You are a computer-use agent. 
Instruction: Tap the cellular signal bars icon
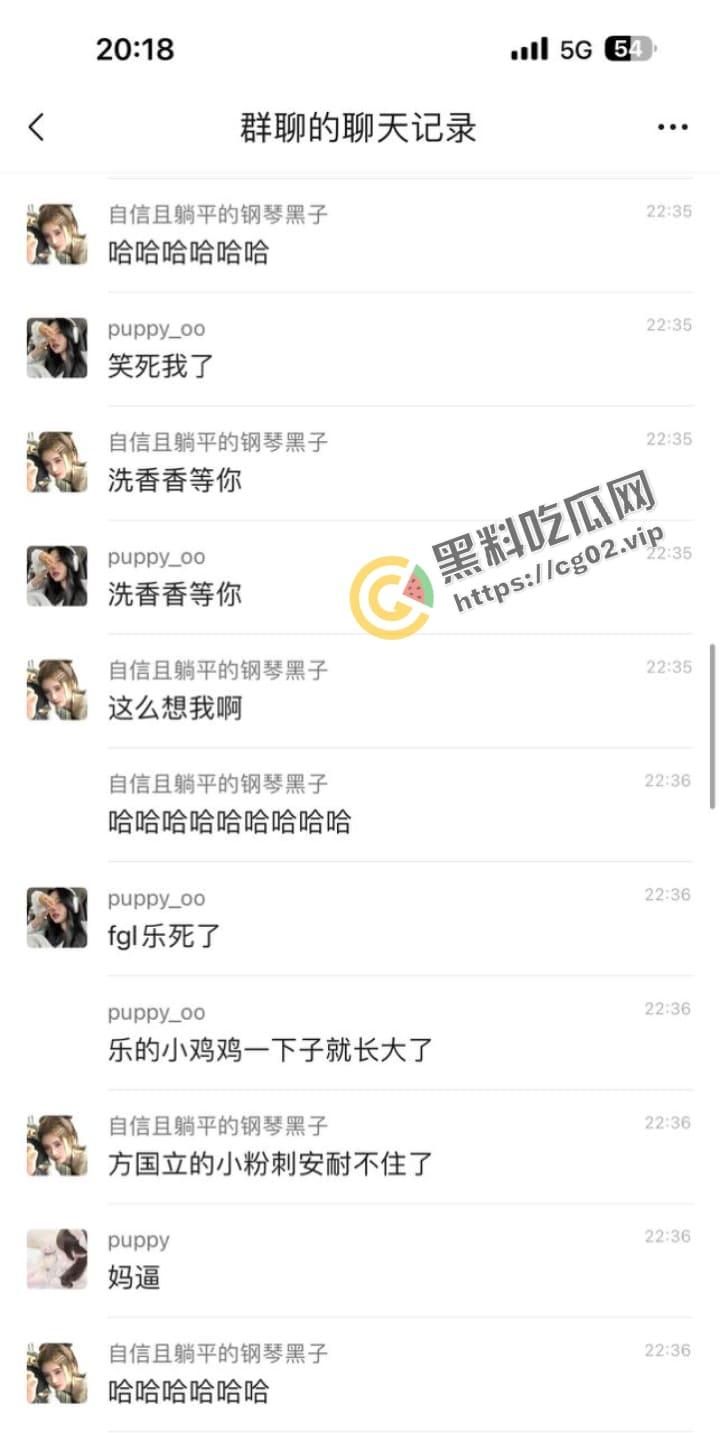coord(527,48)
